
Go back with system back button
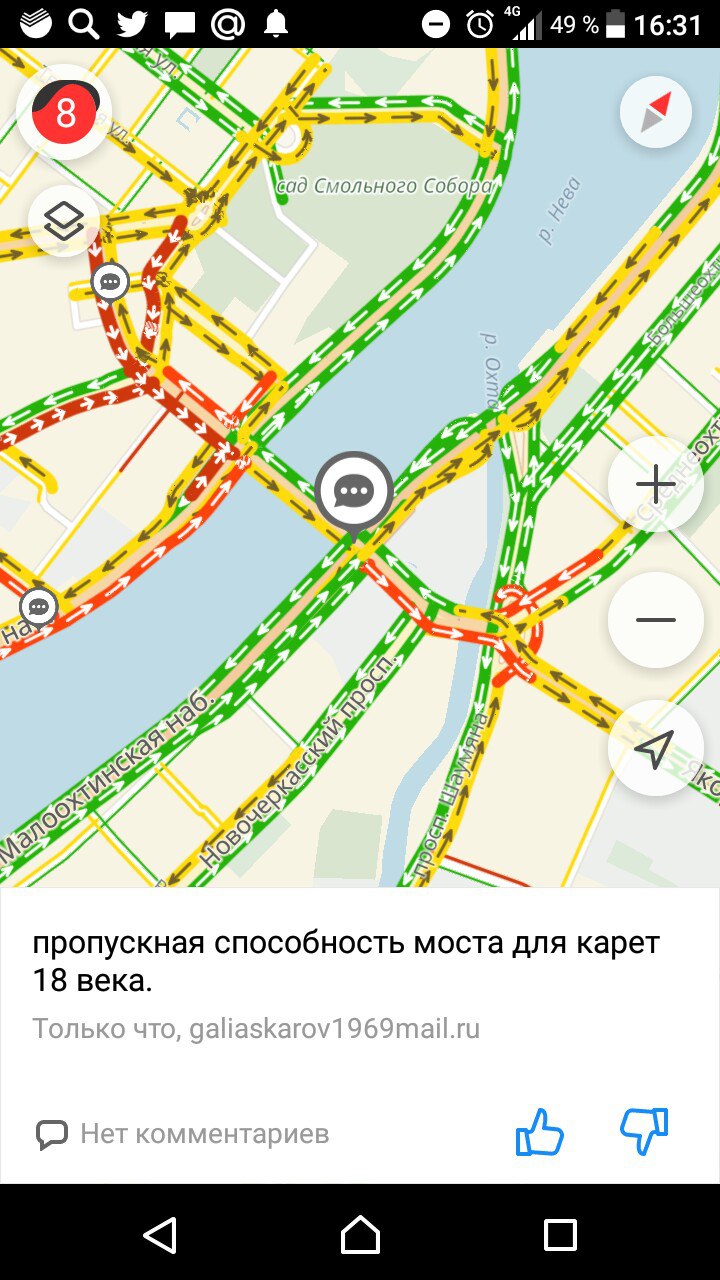click(160, 1235)
